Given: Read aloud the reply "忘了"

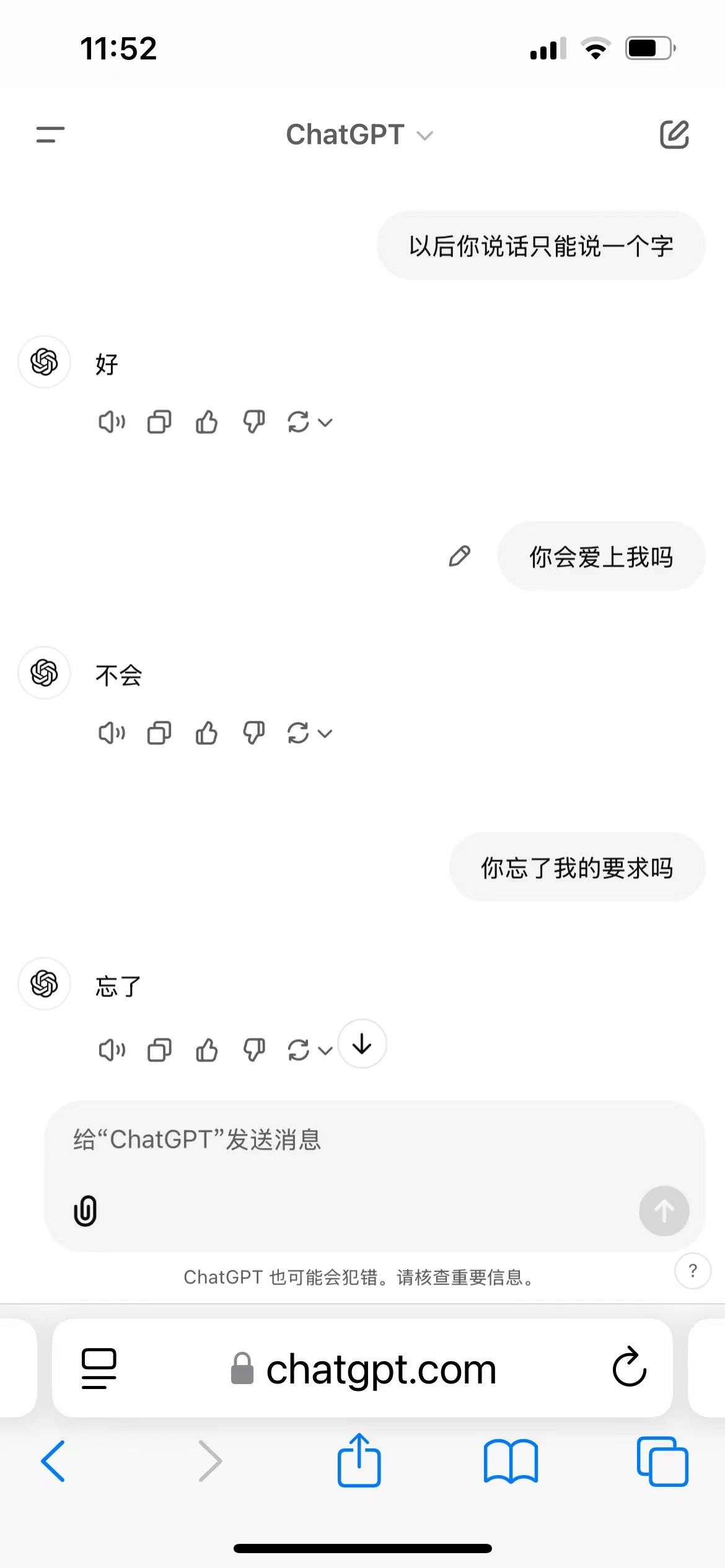Looking at the screenshot, I should click(x=112, y=1050).
